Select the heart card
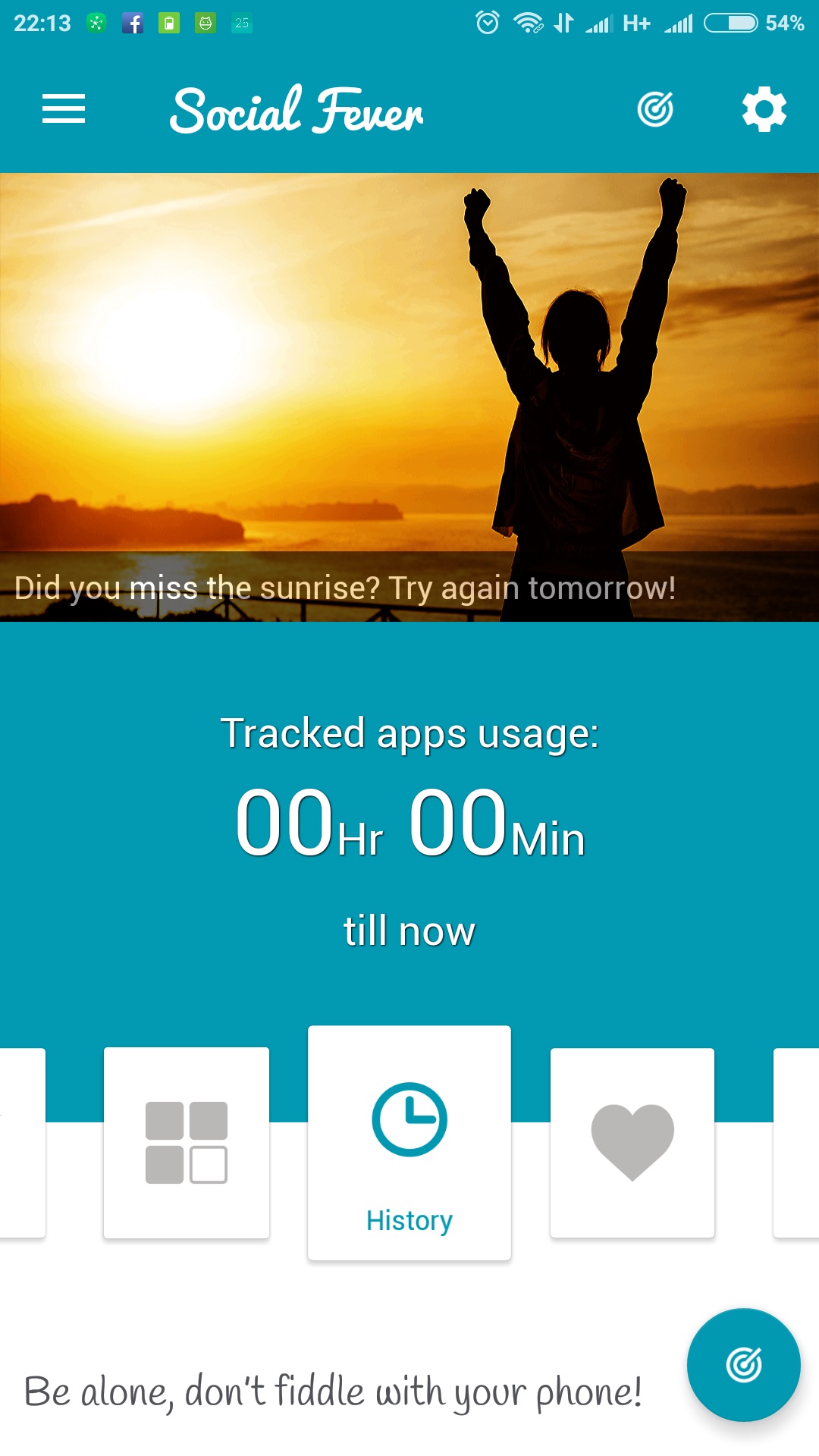This screenshot has width=819, height=1456. point(632,1143)
